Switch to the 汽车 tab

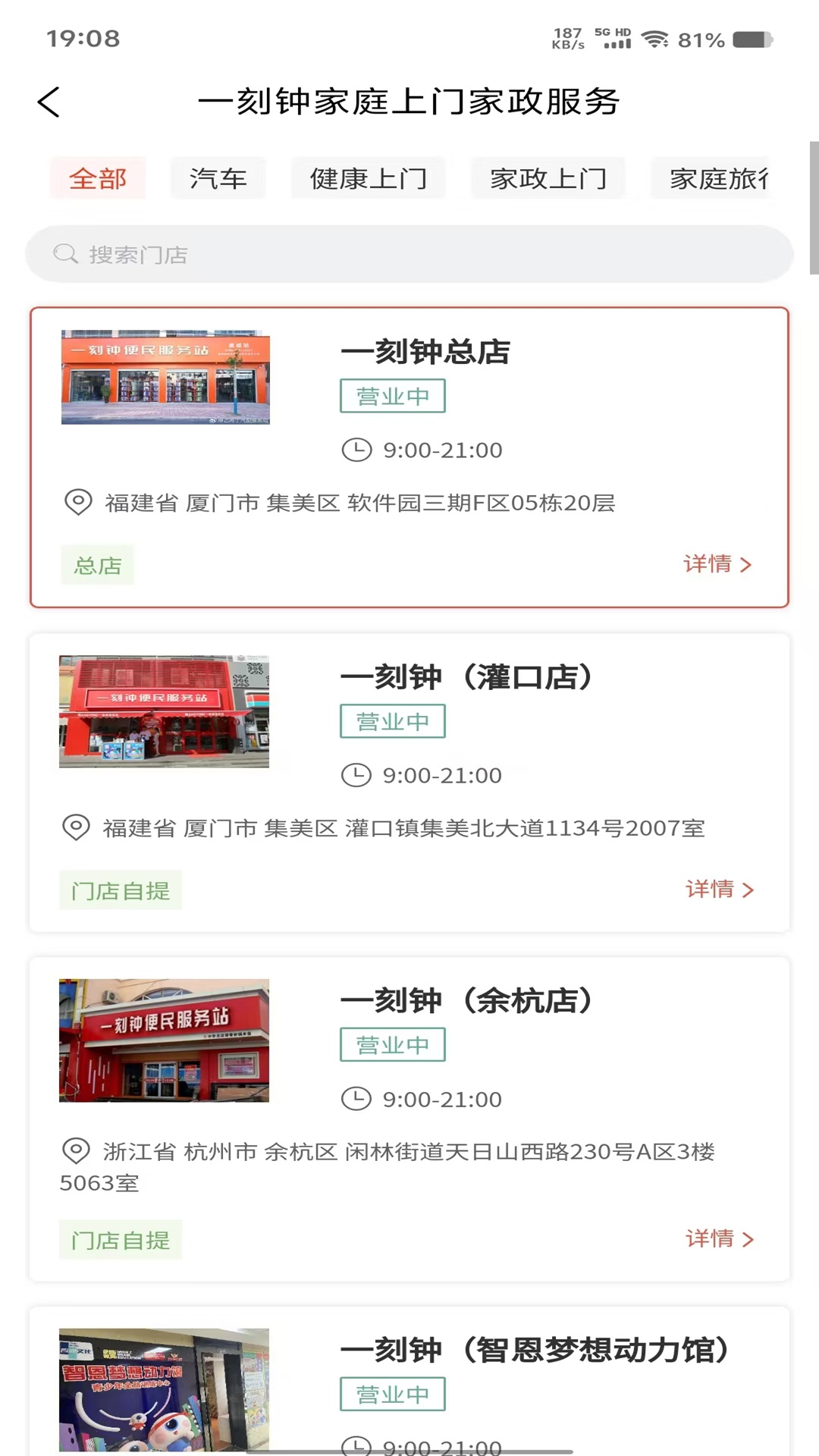218,179
